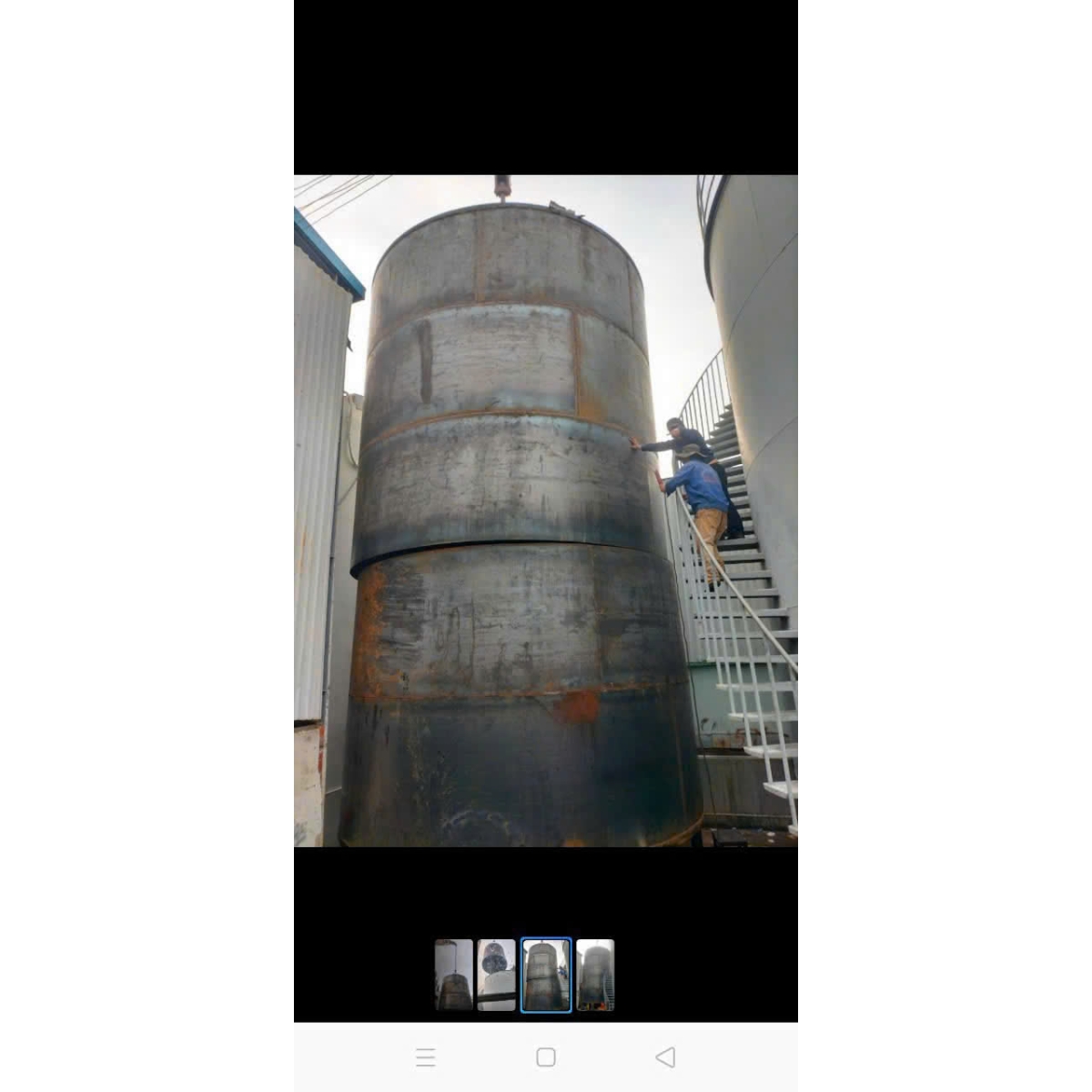The width and height of the screenshot is (1092, 1092).
Task: View the fourth thumbnail with staircase
Action: tap(595, 975)
